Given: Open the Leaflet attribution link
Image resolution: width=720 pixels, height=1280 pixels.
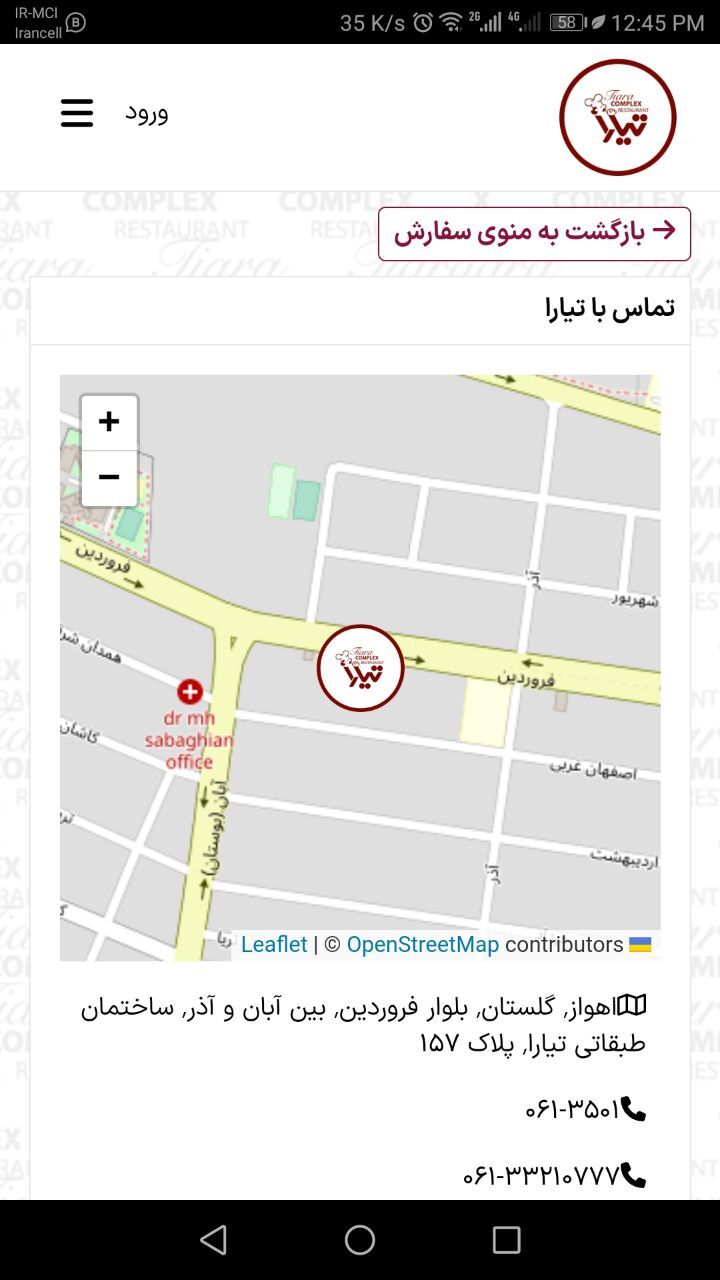Looking at the screenshot, I should [274, 943].
